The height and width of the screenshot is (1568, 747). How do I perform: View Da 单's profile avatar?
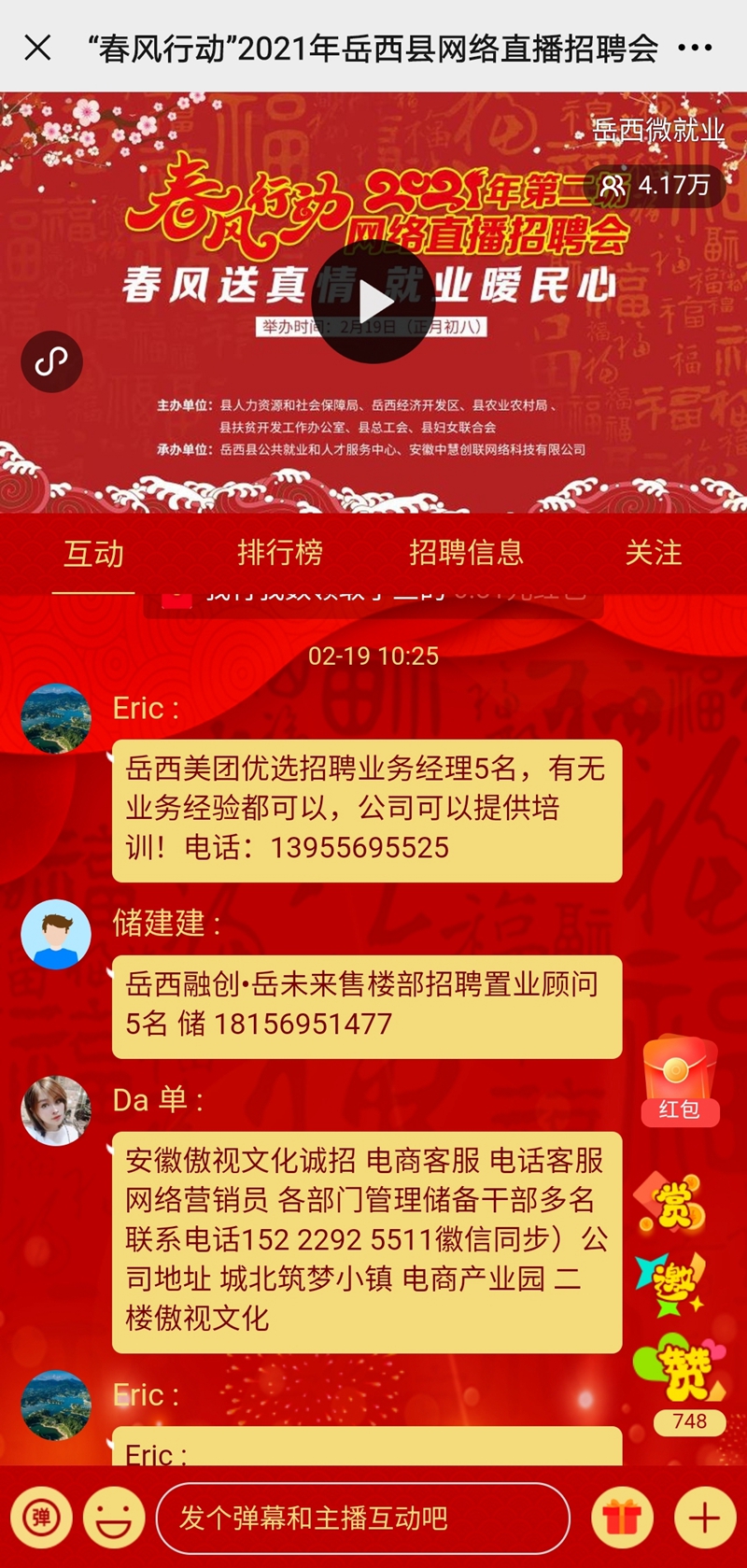(x=56, y=1110)
